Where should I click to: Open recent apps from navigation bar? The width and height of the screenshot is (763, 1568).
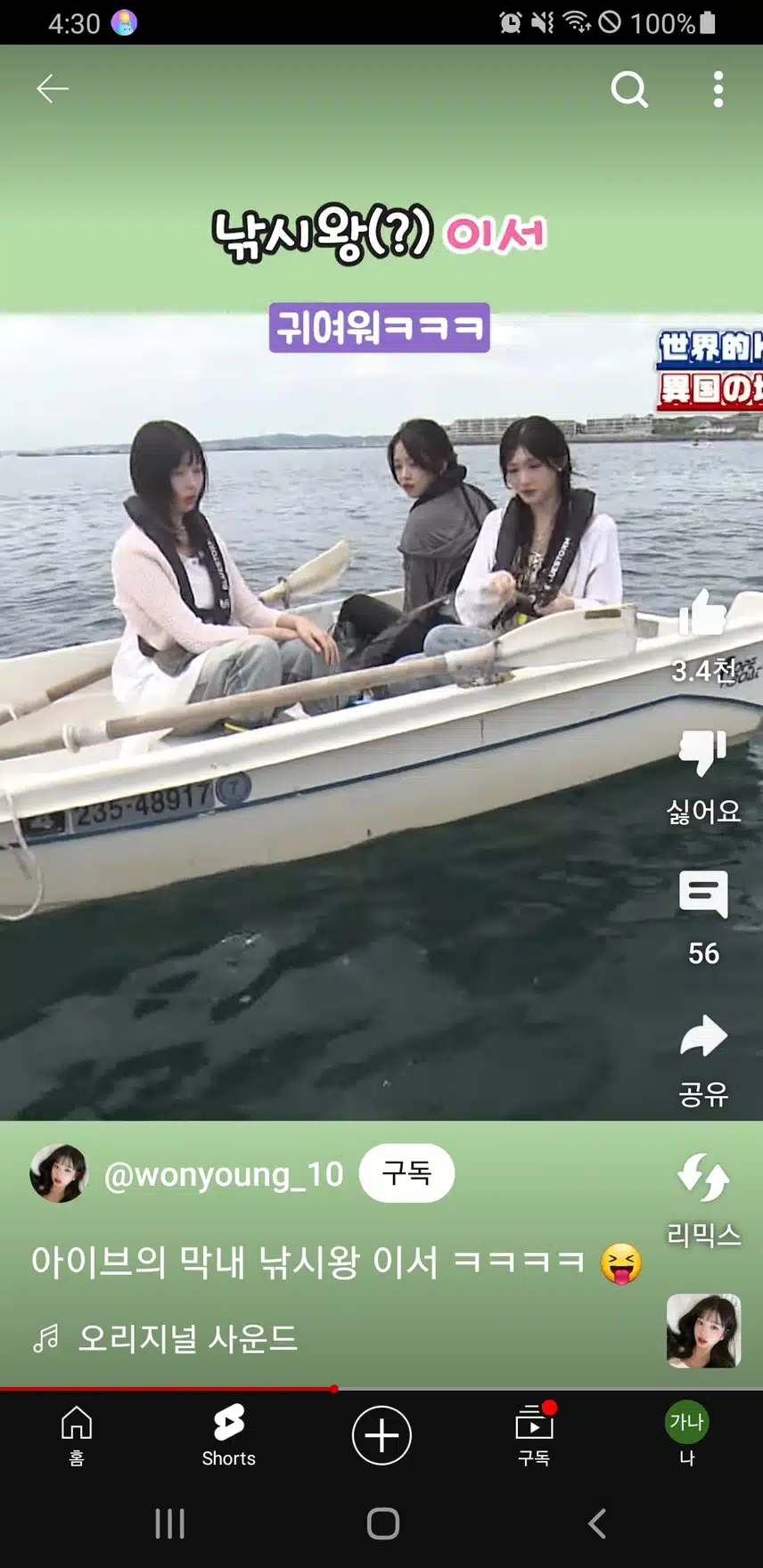(169, 1523)
